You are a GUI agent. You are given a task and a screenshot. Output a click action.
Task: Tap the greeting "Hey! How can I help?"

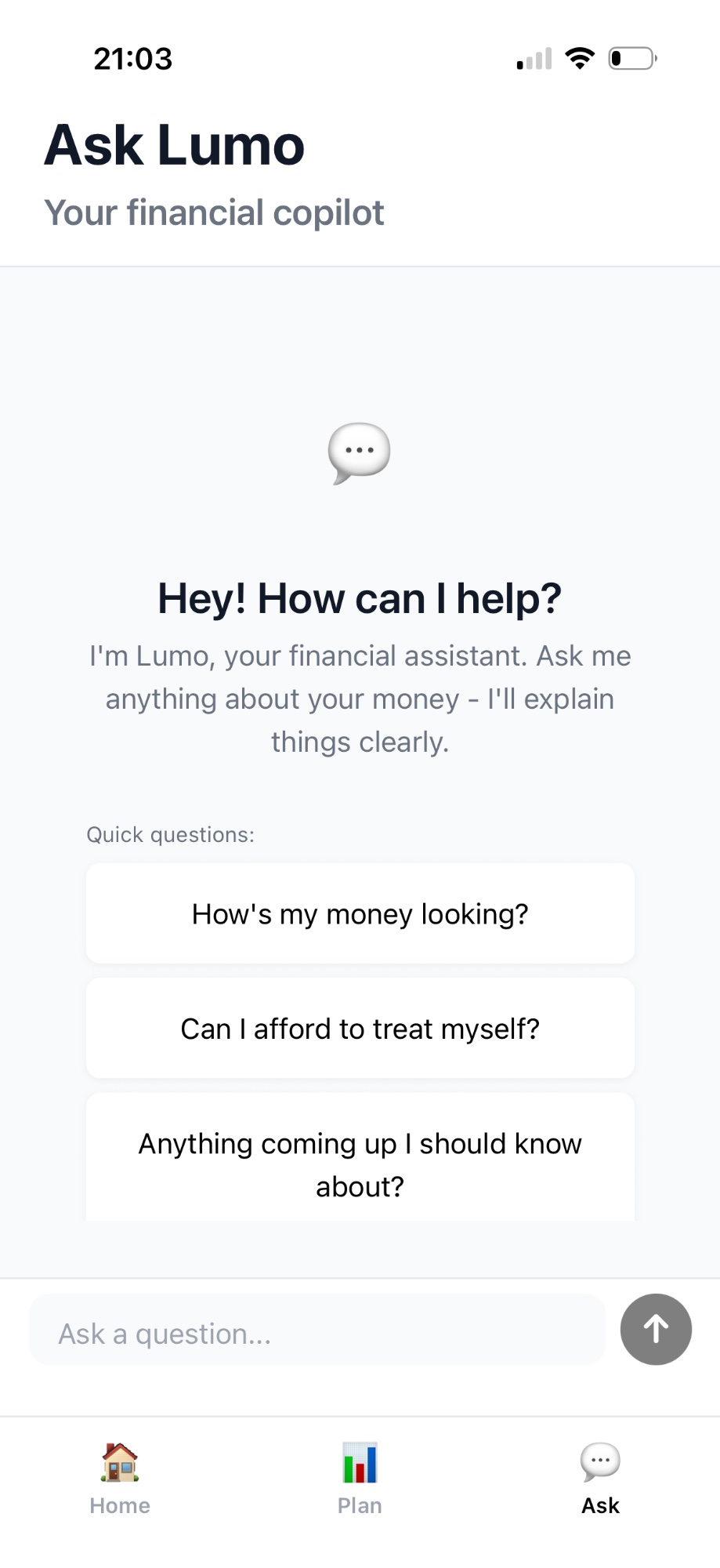click(x=359, y=597)
